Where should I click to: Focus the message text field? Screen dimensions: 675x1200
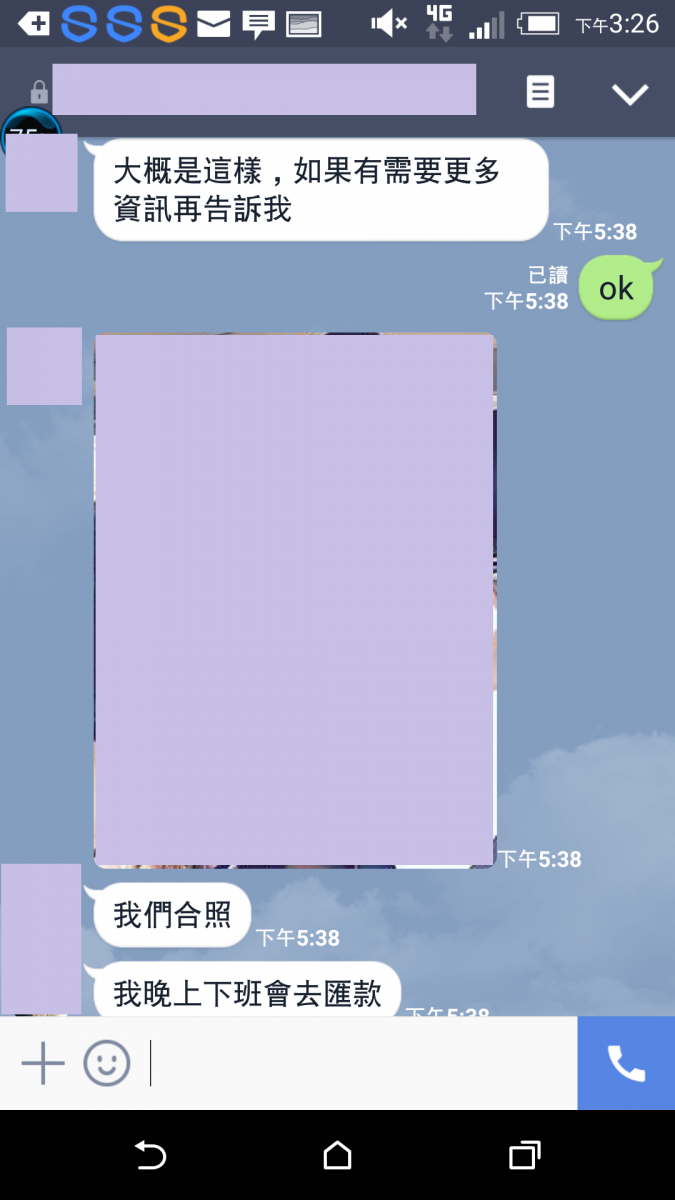360,1063
